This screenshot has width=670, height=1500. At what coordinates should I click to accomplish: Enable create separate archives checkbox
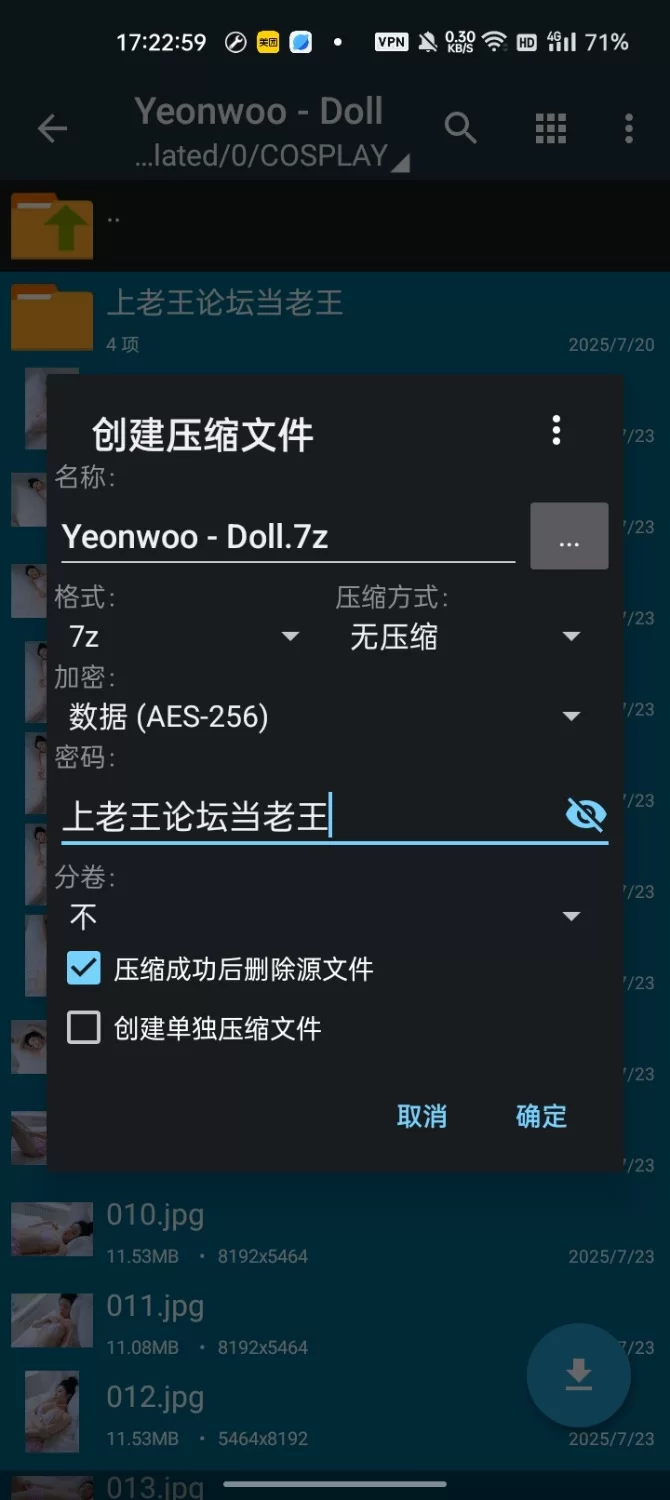(84, 1028)
